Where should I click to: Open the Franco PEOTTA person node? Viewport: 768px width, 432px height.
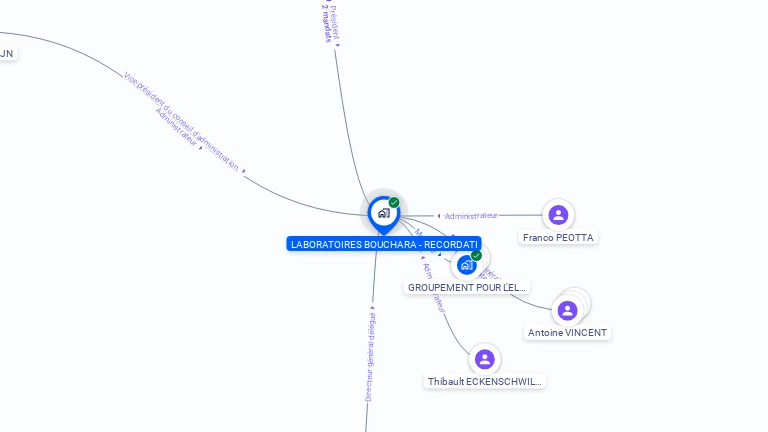click(x=558, y=215)
